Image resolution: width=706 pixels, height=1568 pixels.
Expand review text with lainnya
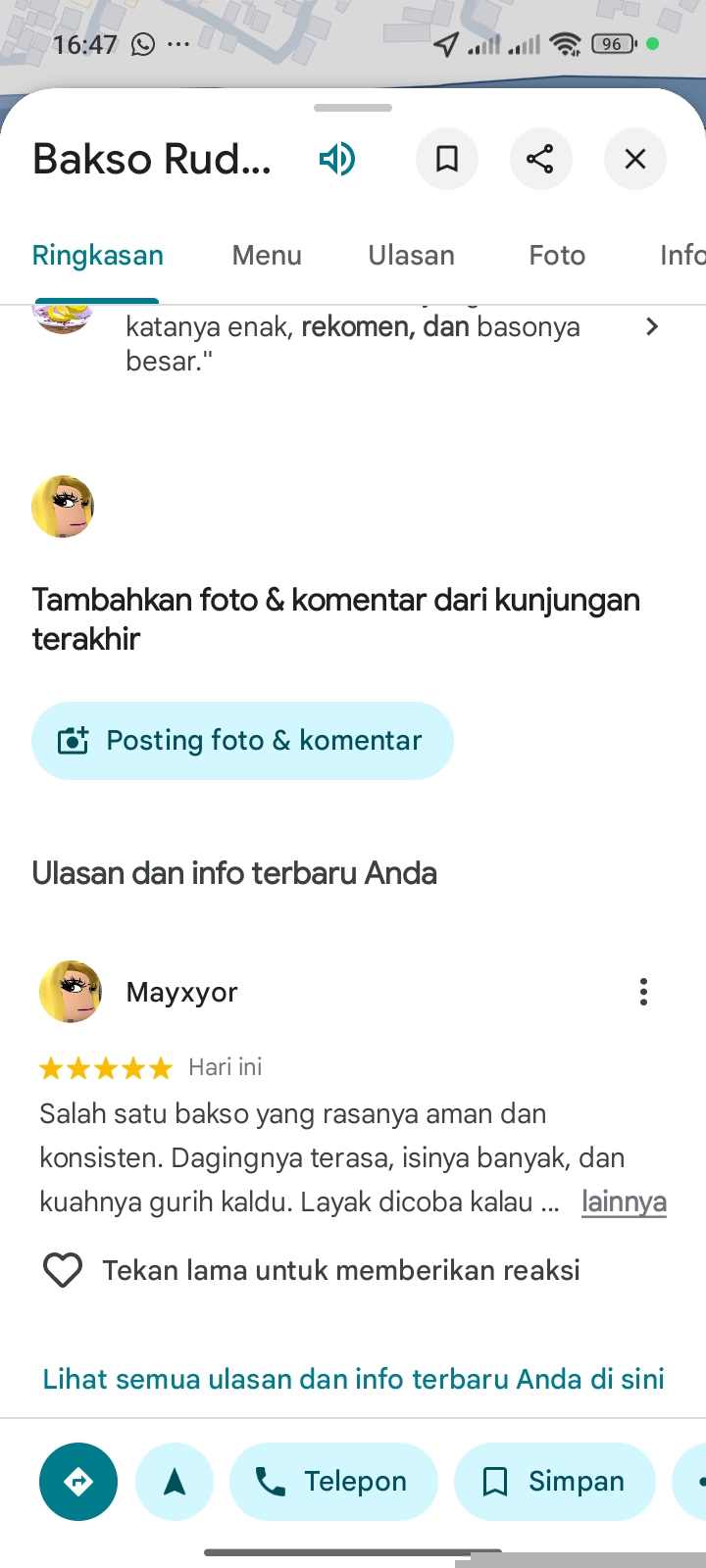tap(624, 1201)
